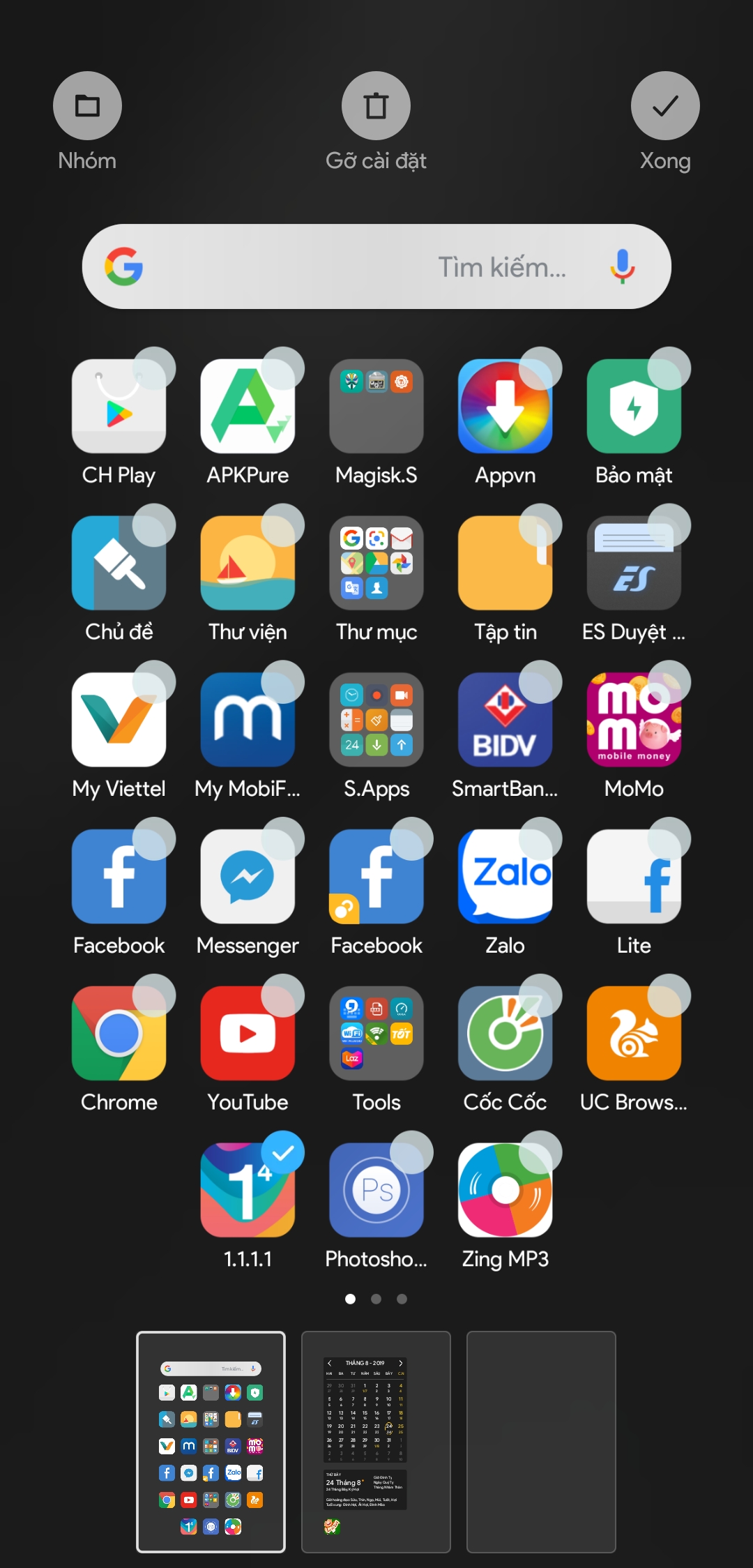Select the YouTube app
Screen dimensions: 753x1568
(x=248, y=1034)
